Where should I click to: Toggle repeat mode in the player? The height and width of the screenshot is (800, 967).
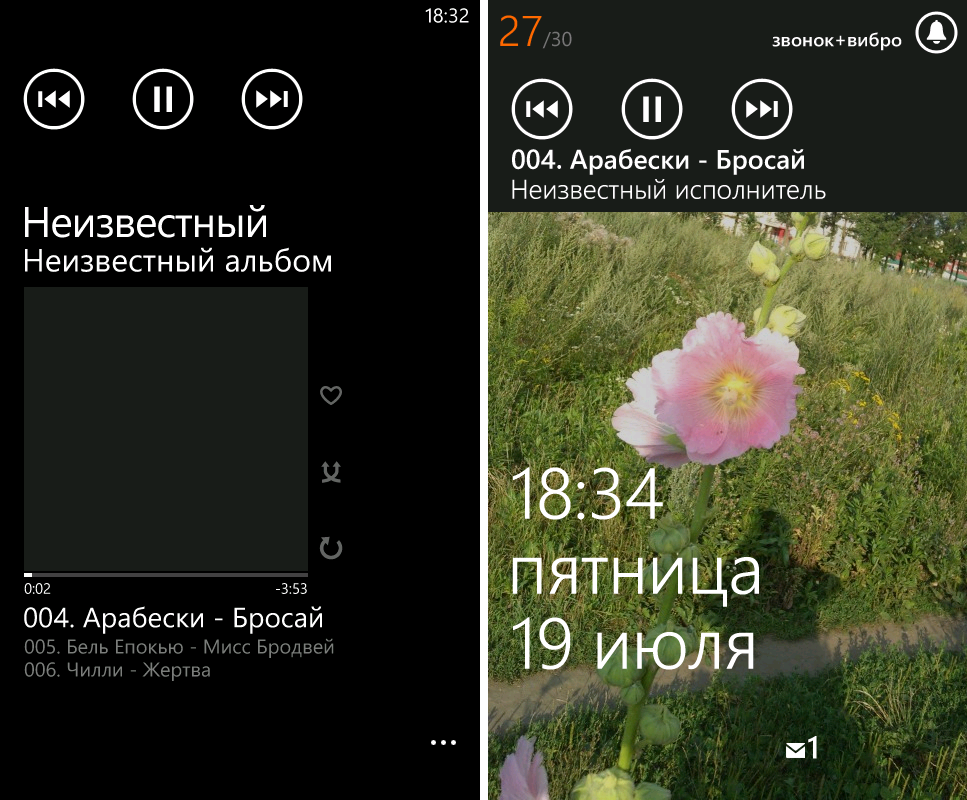coord(331,547)
